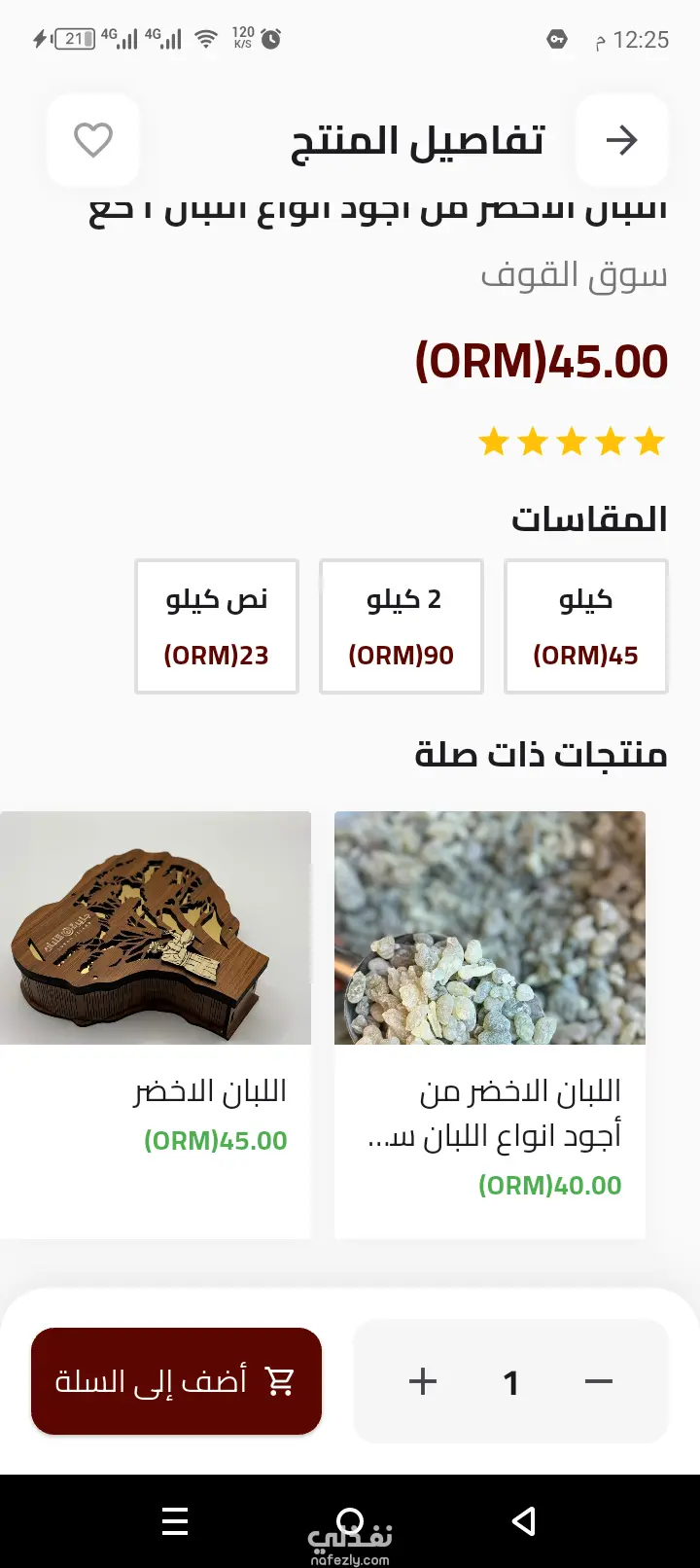This screenshot has height=1568, width=700.
Task: Decrease quantity with the minus button
Action: (599, 1381)
